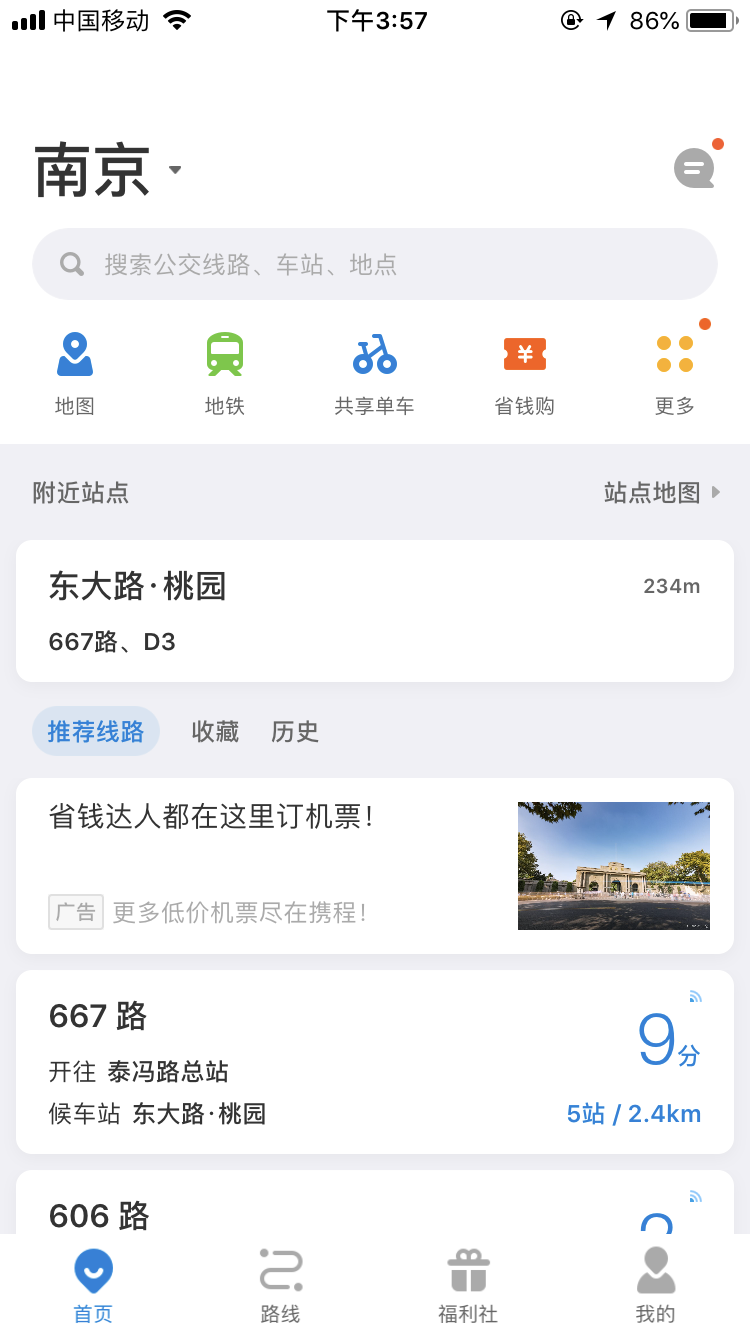Viewport: 750px width, 1334px height.
Task: Expand the 南京 city selector dropdown
Action: pos(175,170)
